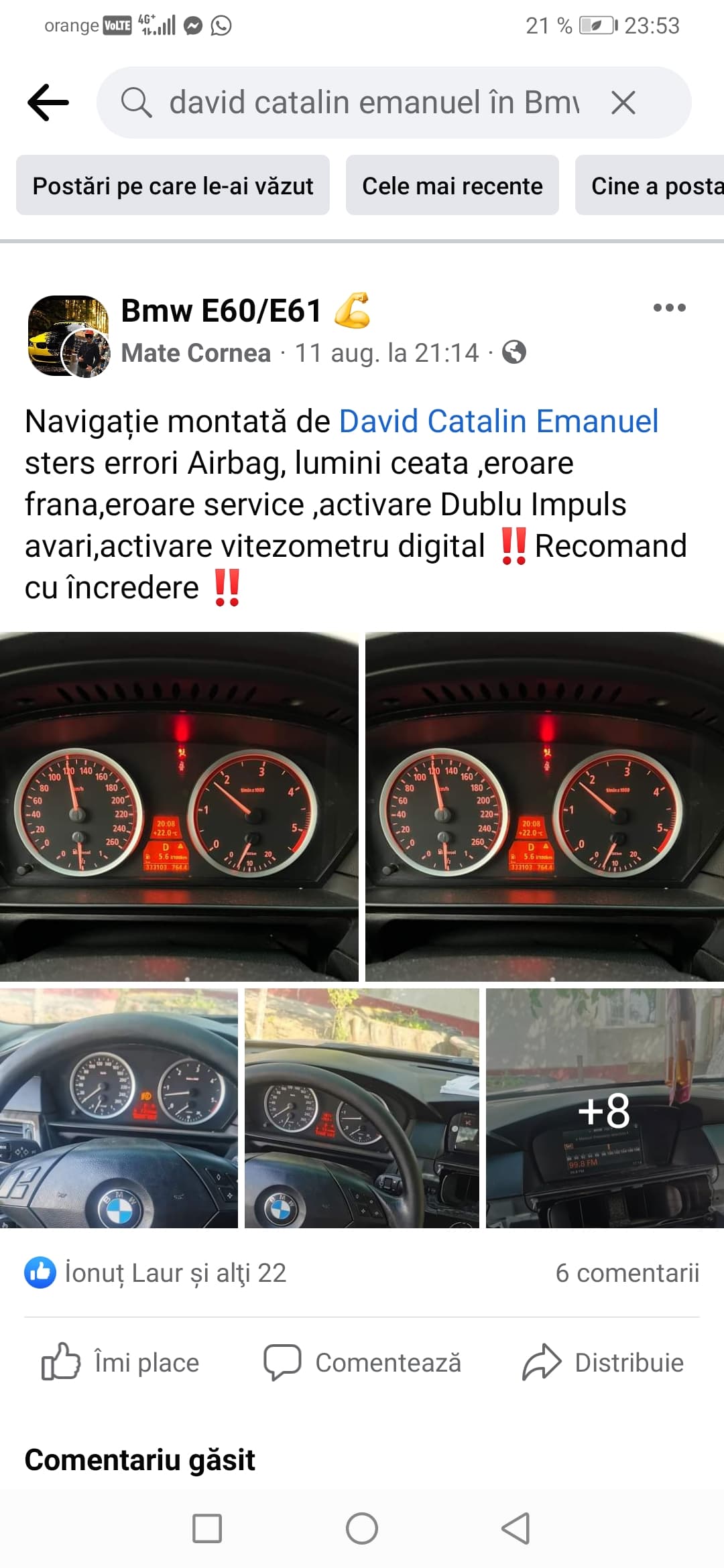The height and width of the screenshot is (1568, 724).
Task: Clear the search query with X
Action: pos(623,103)
